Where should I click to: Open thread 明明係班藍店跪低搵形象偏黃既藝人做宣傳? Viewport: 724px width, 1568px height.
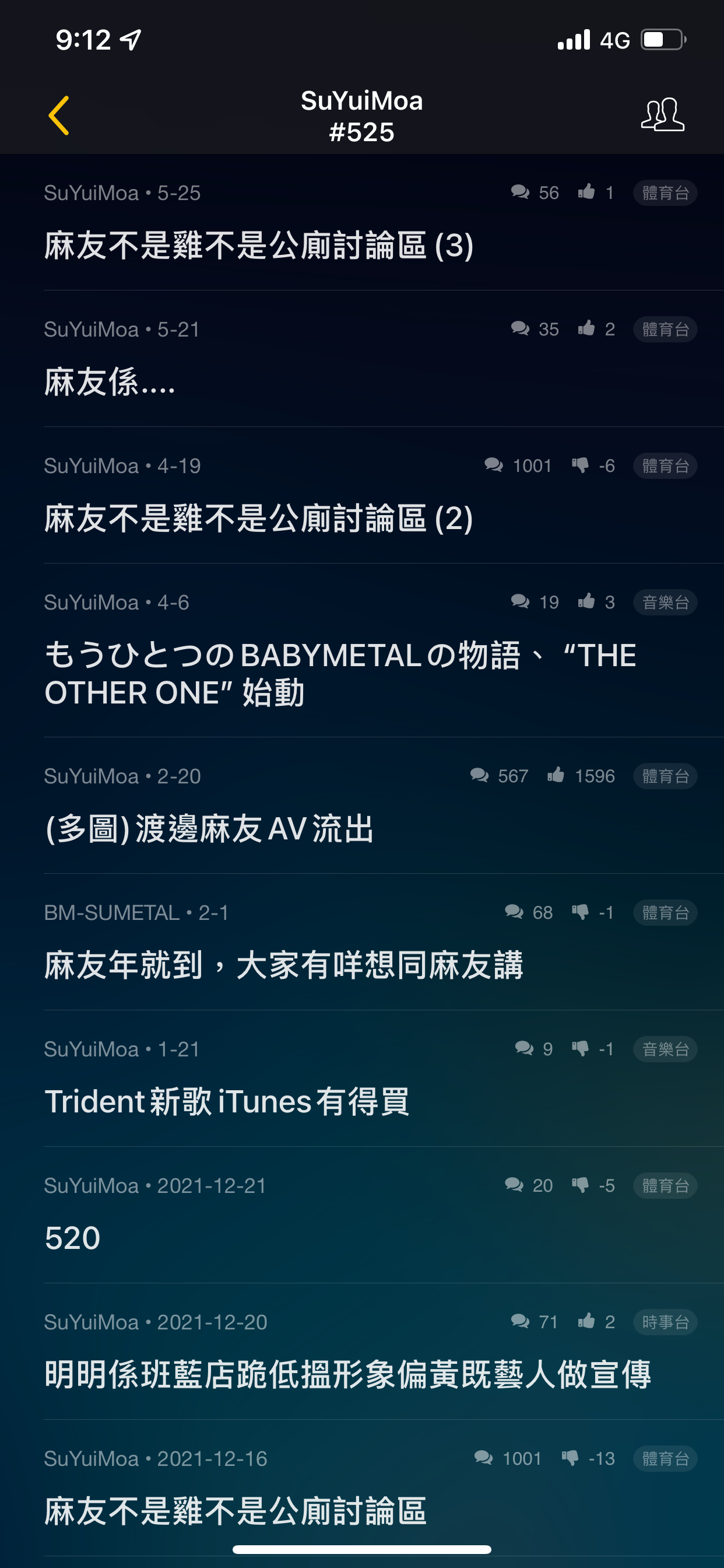tap(347, 1374)
